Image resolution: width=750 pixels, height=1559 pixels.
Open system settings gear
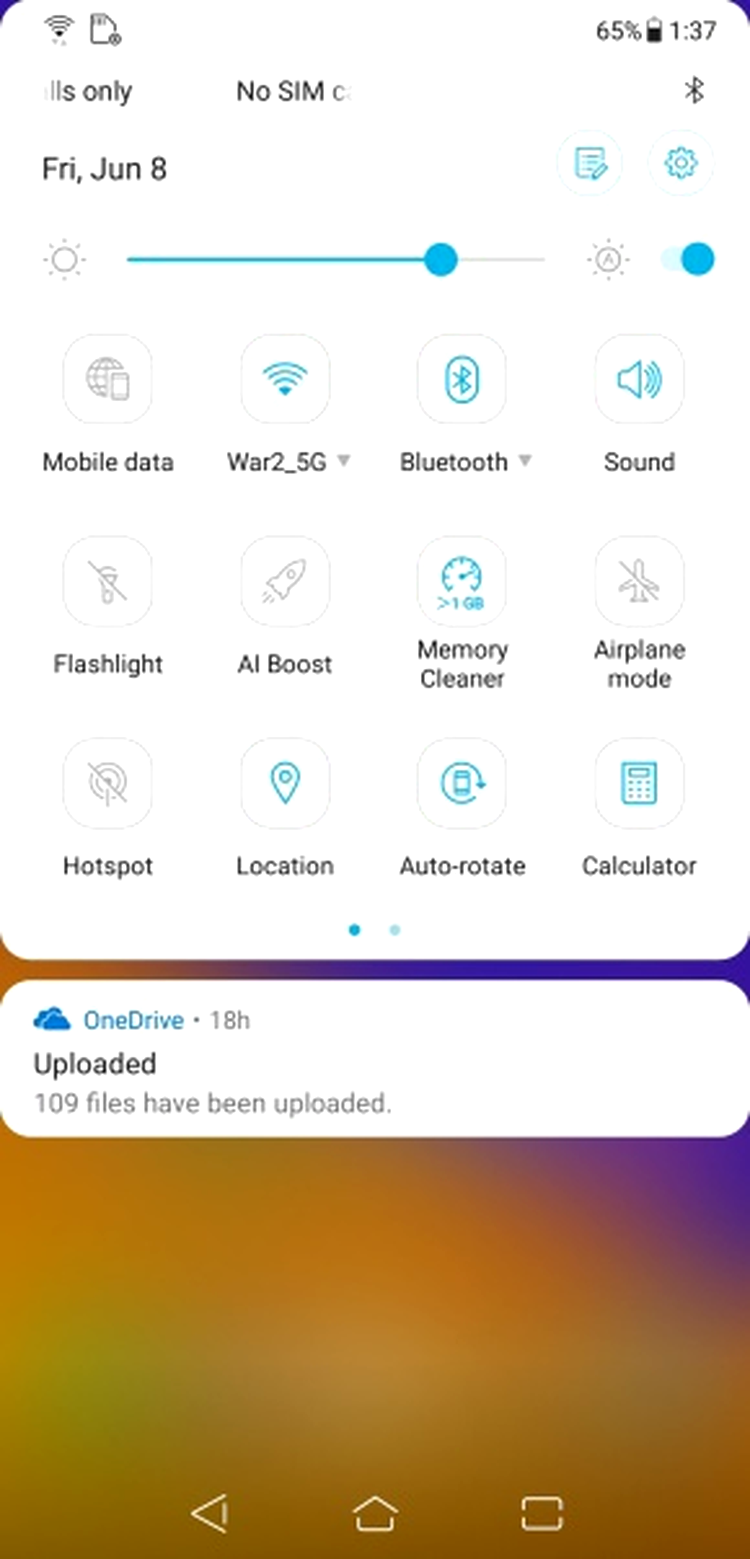click(x=681, y=163)
